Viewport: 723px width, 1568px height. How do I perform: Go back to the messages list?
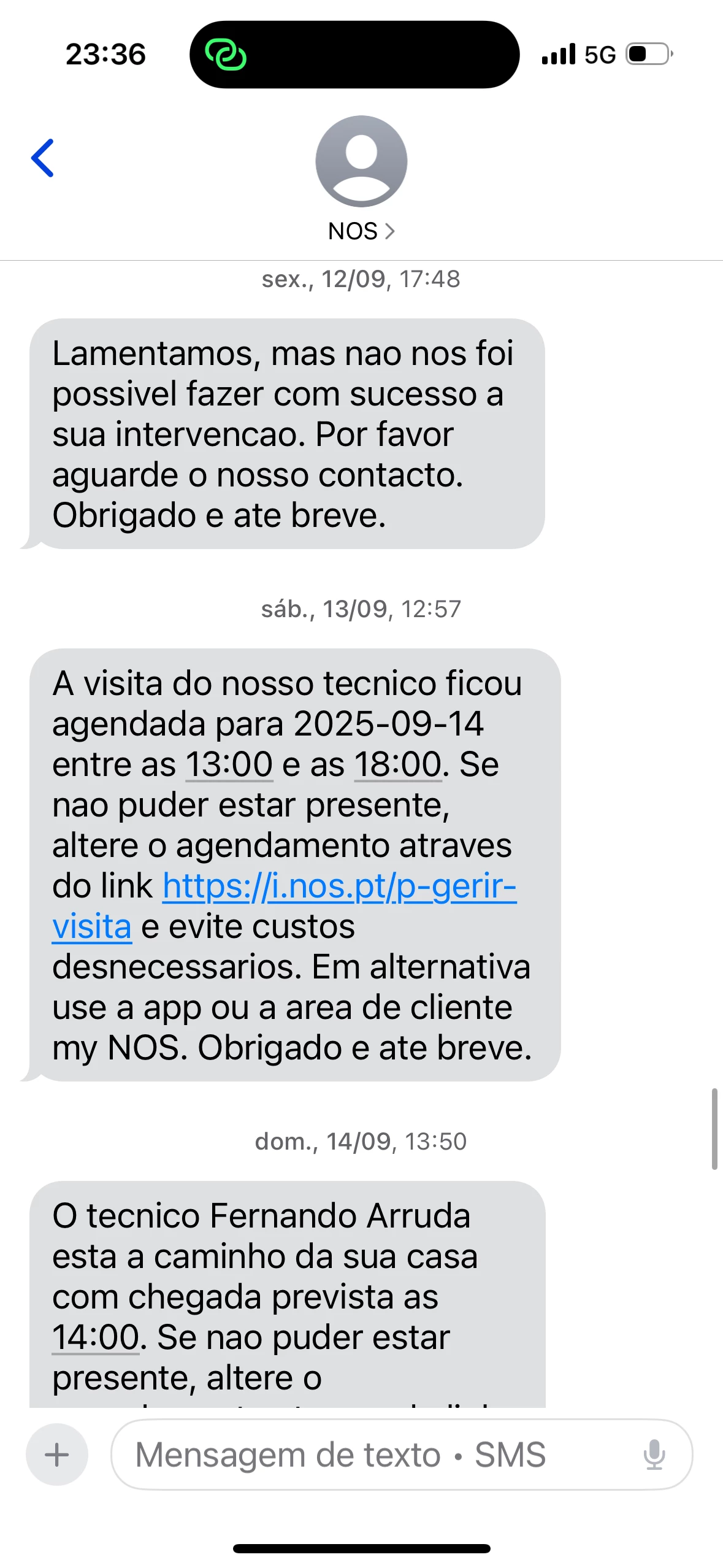[x=43, y=158]
